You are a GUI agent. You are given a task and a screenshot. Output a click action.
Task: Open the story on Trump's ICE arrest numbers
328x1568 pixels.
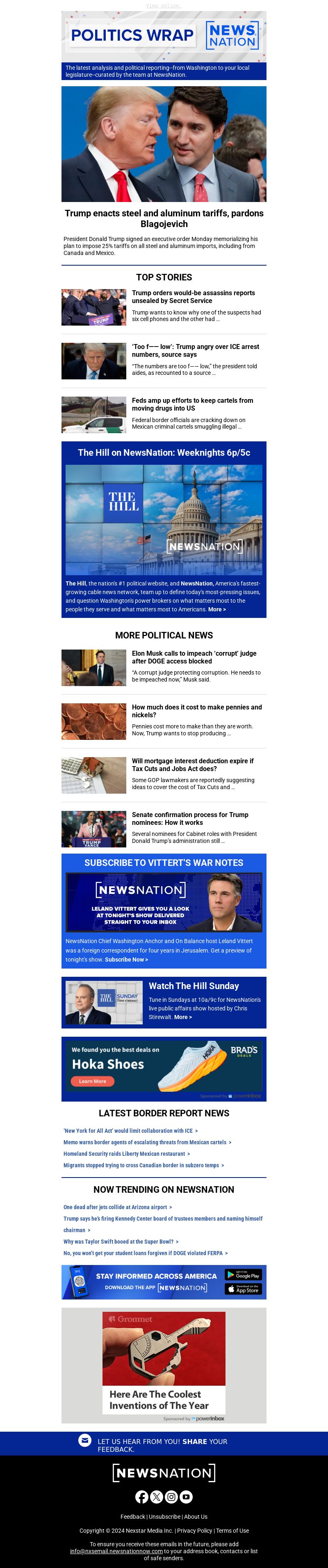(x=195, y=350)
